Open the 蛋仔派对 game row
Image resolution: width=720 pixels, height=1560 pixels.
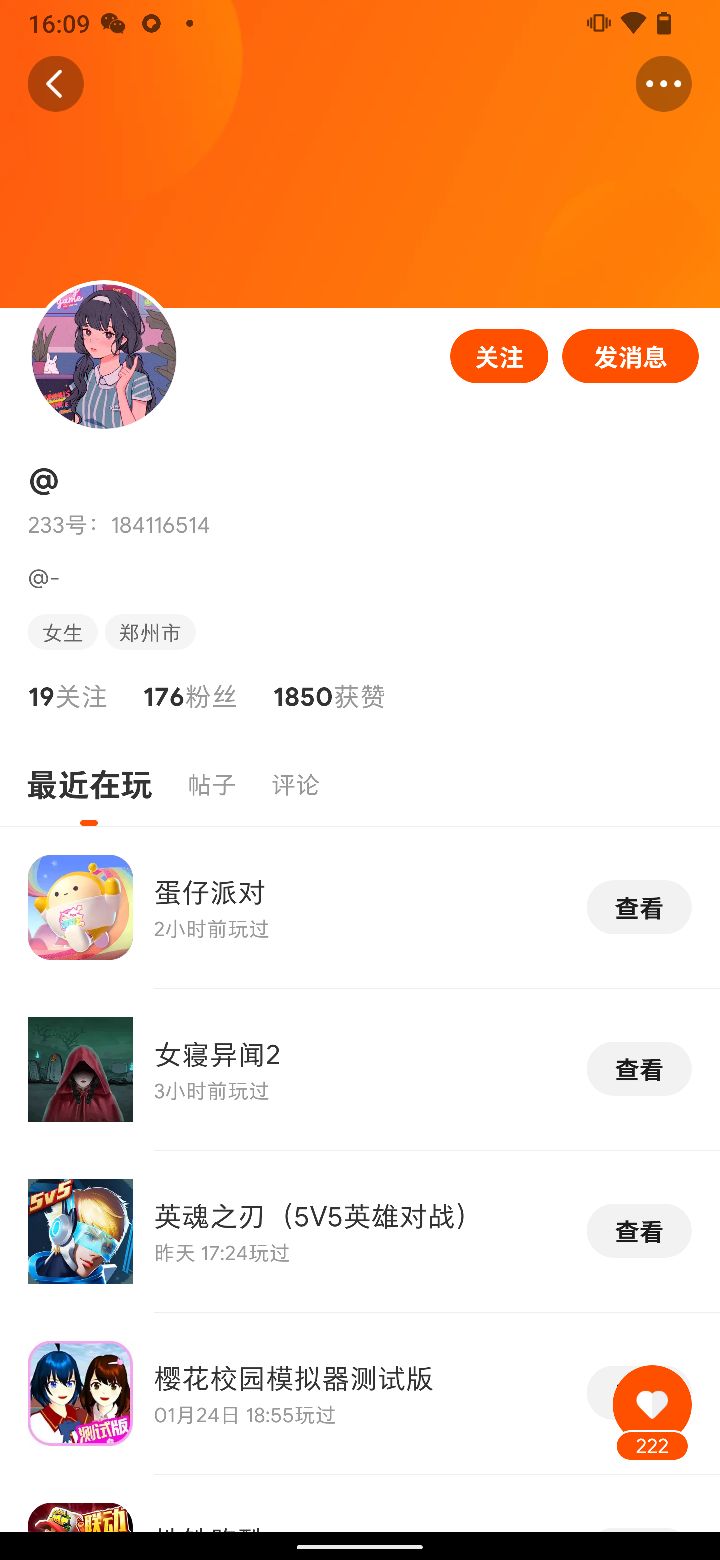click(x=300, y=907)
